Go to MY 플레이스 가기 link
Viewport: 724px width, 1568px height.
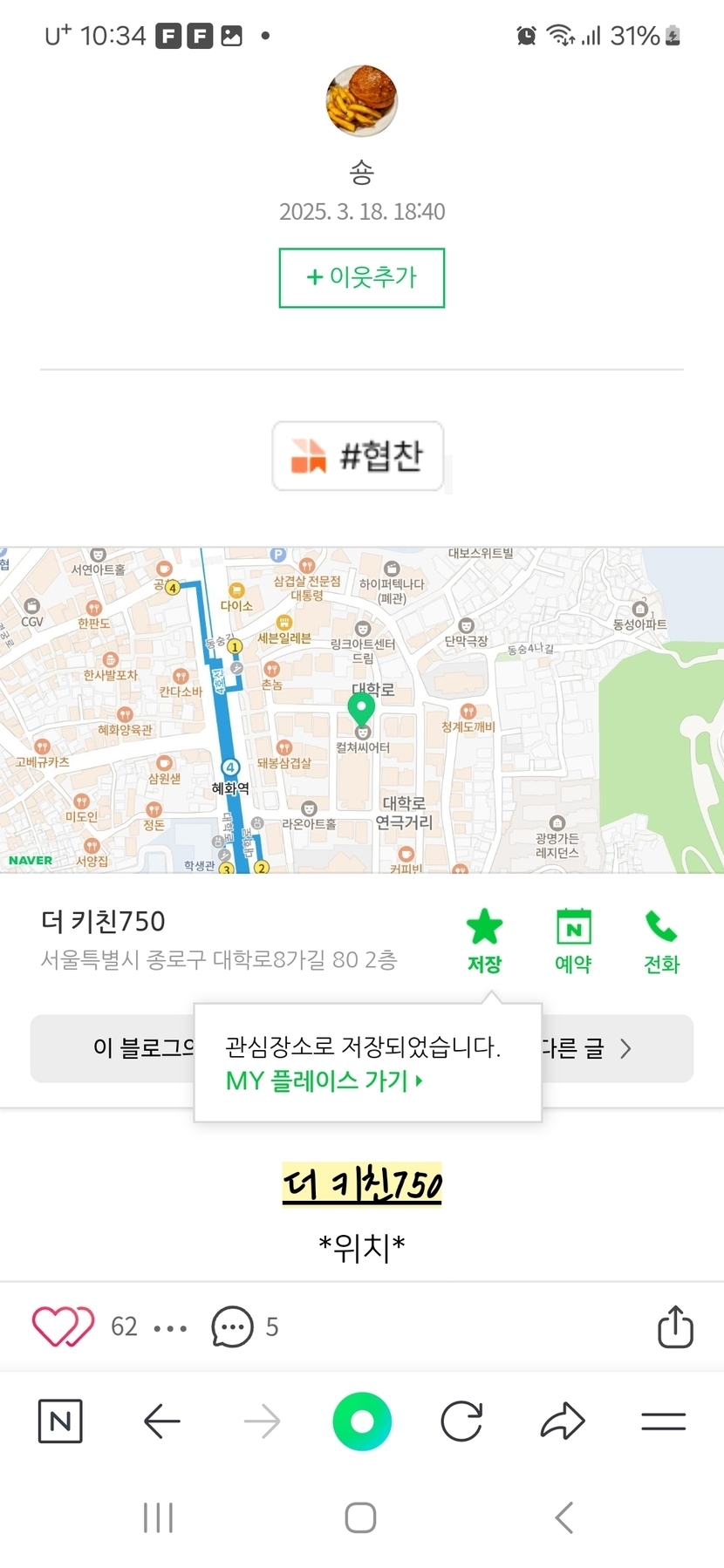tap(324, 1081)
